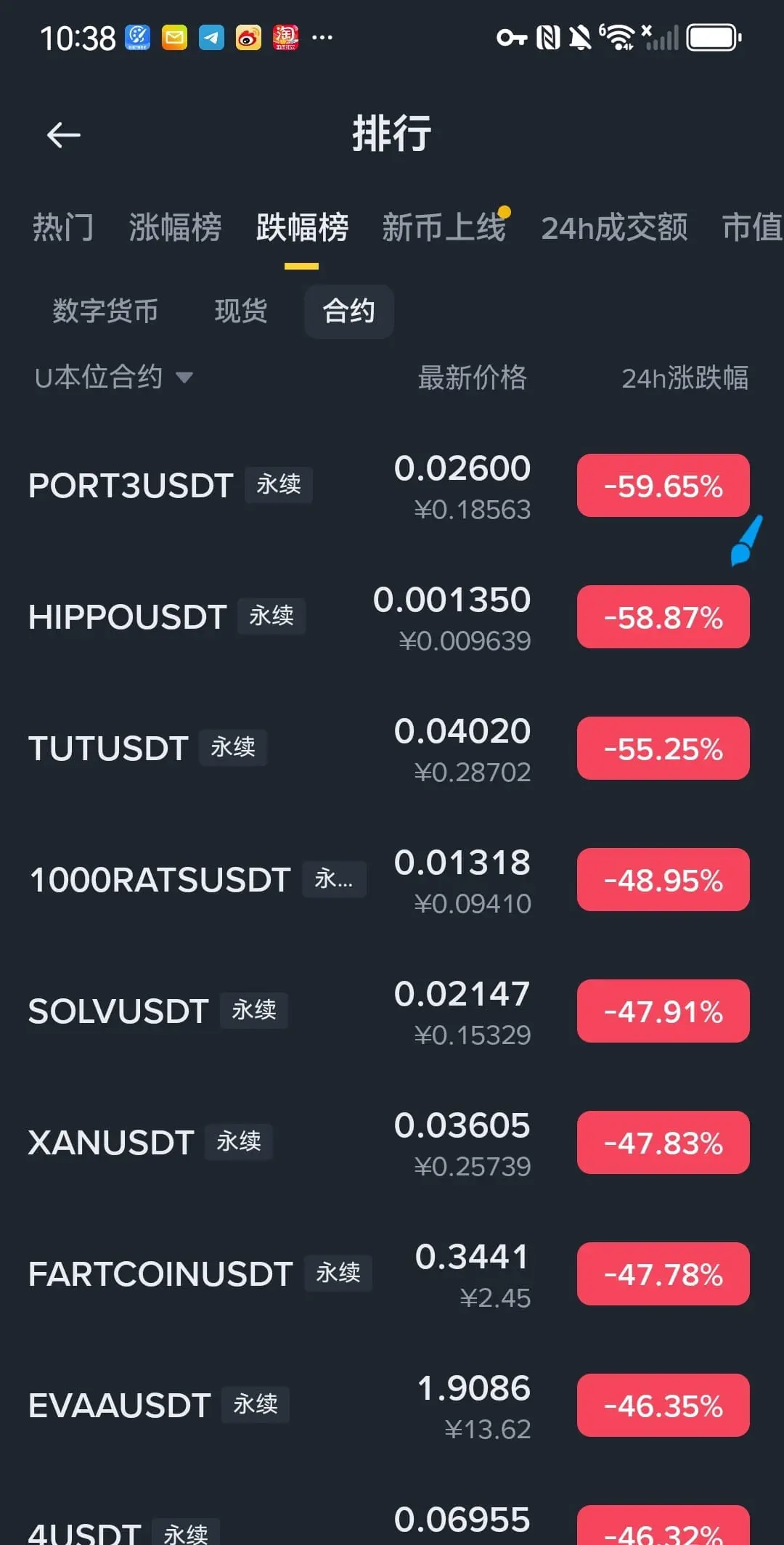The image size is (784, 1545).
Task: Open the PORT3USDT perpetual contract
Action: coord(131,486)
